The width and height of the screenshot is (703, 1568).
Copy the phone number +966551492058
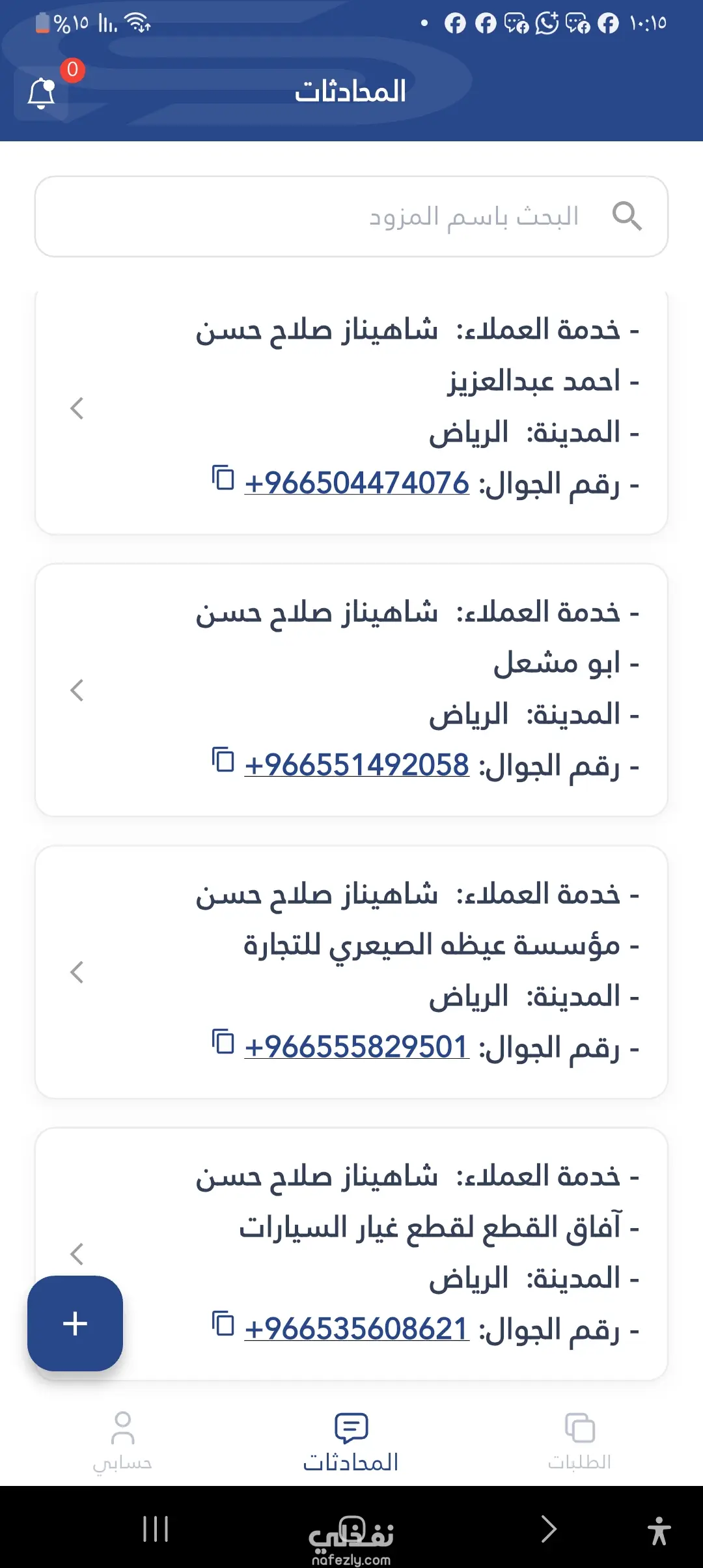[x=223, y=760]
